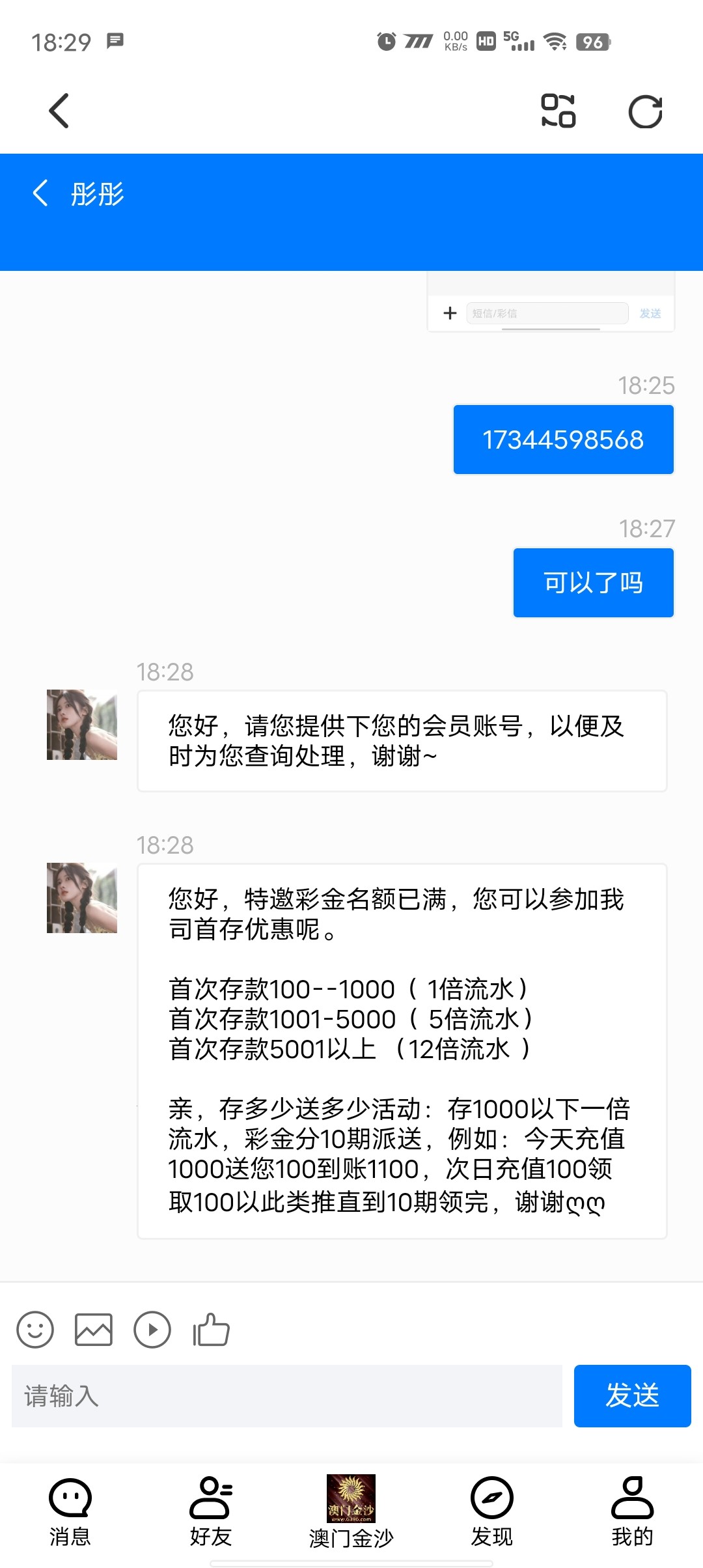Tap the 短信/彩信 input box
This screenshot has width=703, height=1568.
pos(548,313)
